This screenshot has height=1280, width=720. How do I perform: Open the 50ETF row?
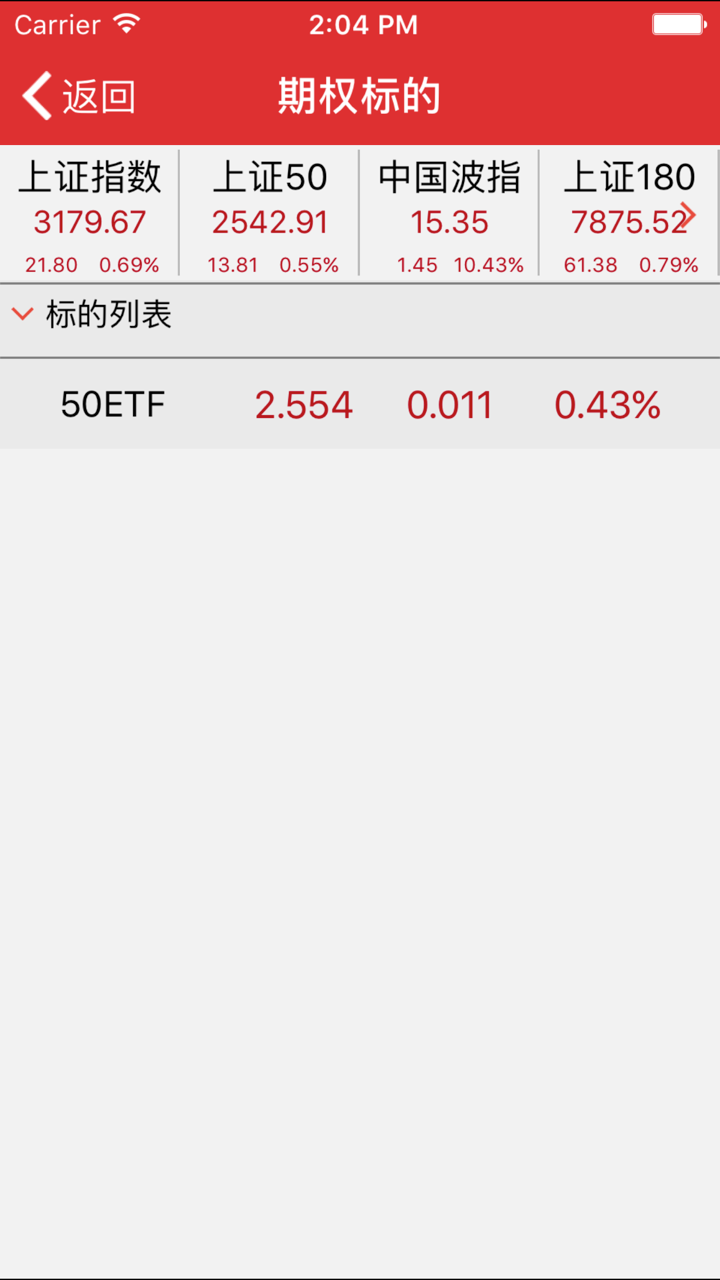pyautogui.click(x=360, y=405)
